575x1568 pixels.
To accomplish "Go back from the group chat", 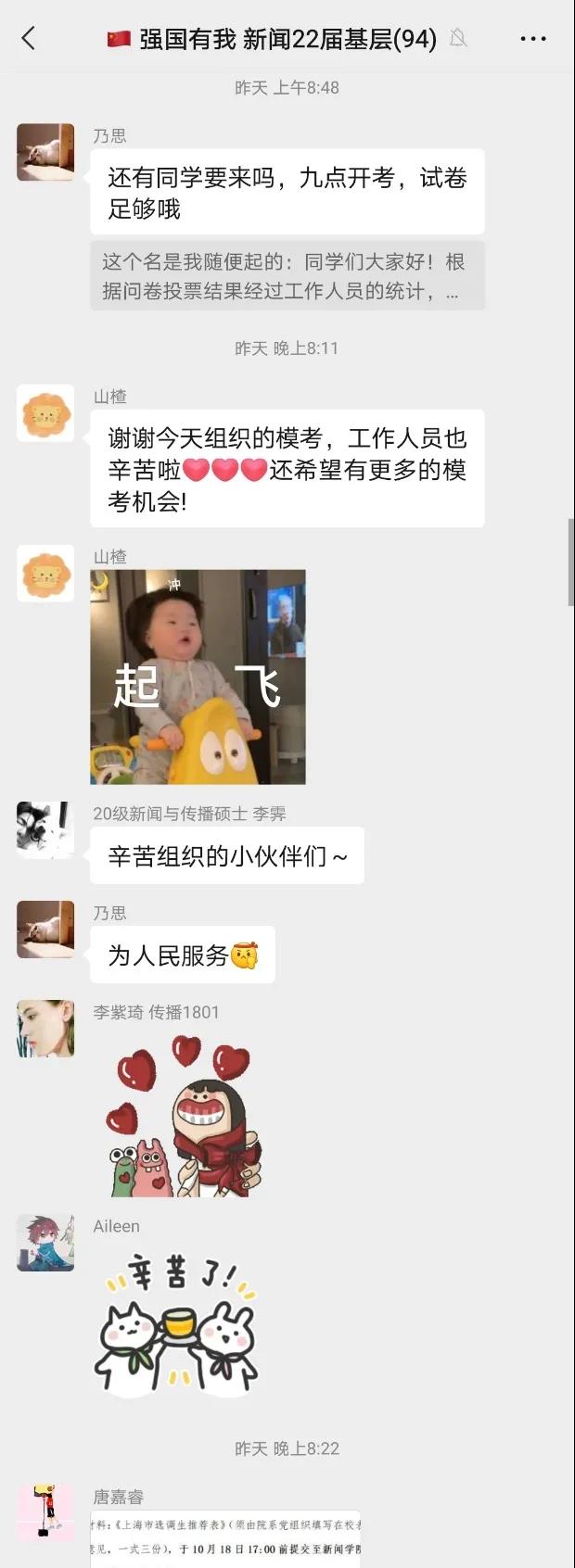I will pos(29,38).
